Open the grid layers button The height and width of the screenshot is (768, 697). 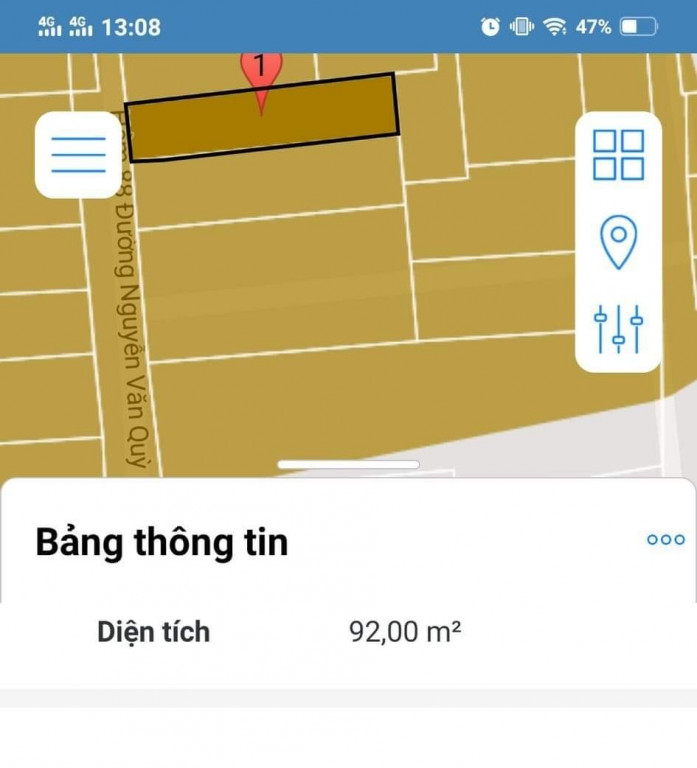point(618,155)
